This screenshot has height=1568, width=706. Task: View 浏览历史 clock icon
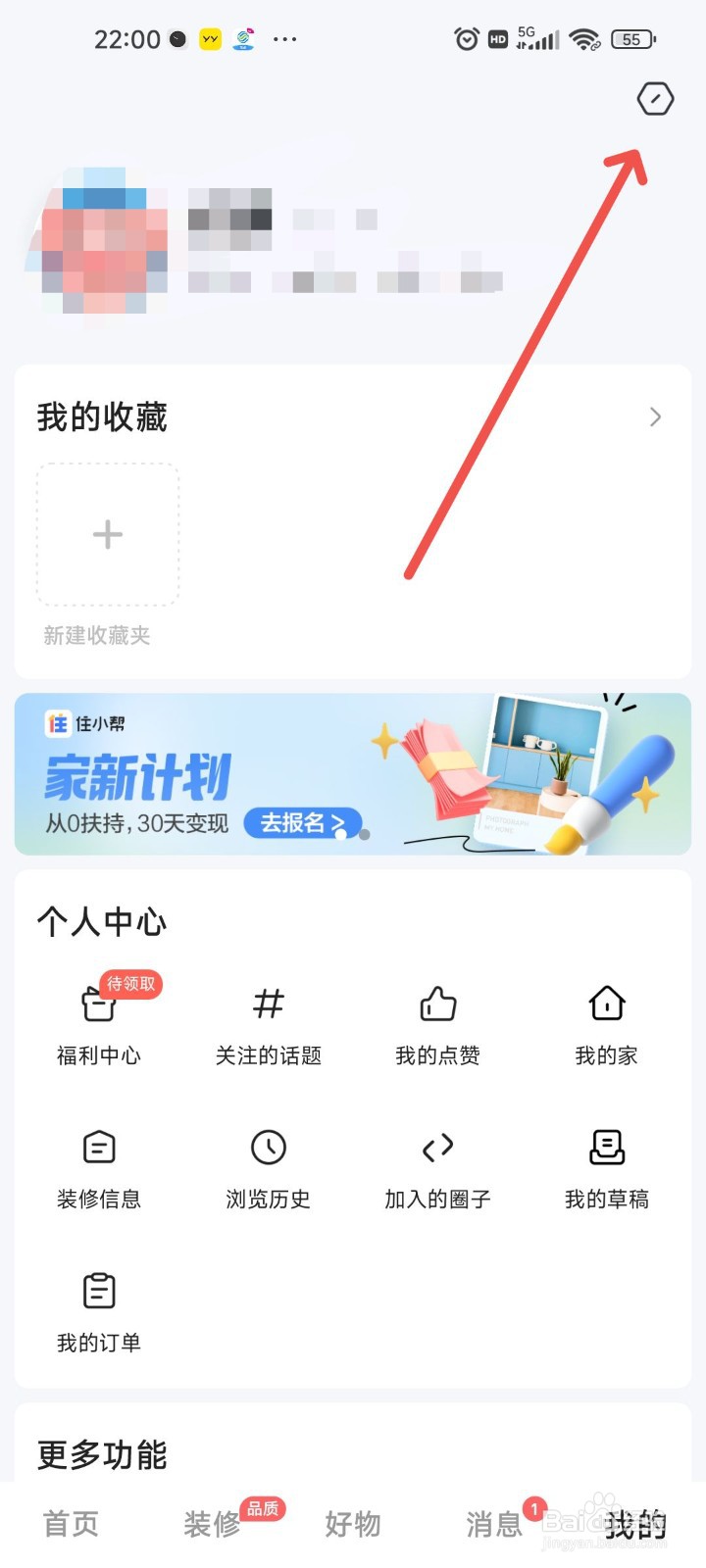point(268,1147)
